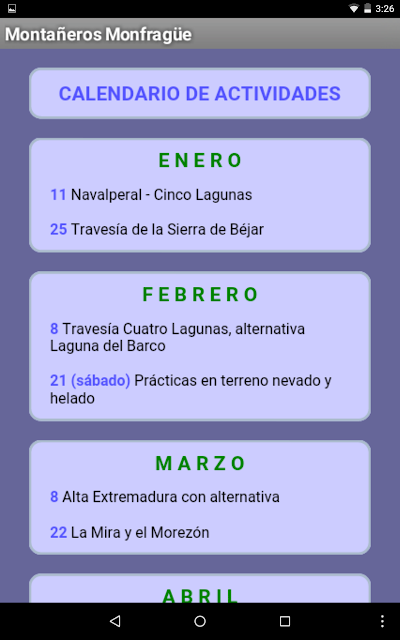
Task: Open Travesía de la Sierra de Béjar activity
Action: coord(157,229)
